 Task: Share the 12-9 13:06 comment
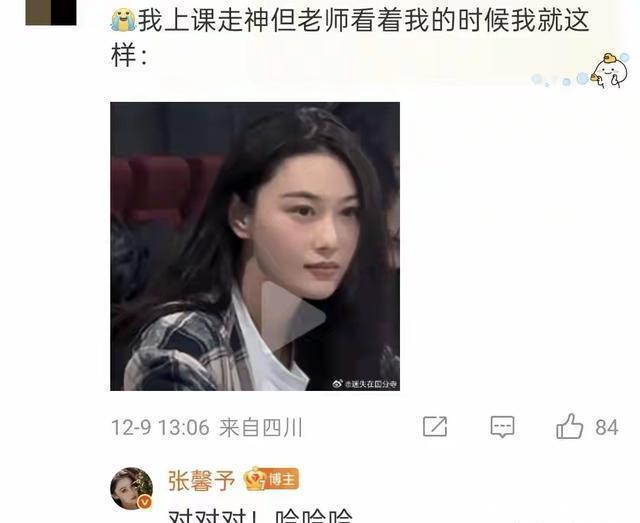[435, 427]
